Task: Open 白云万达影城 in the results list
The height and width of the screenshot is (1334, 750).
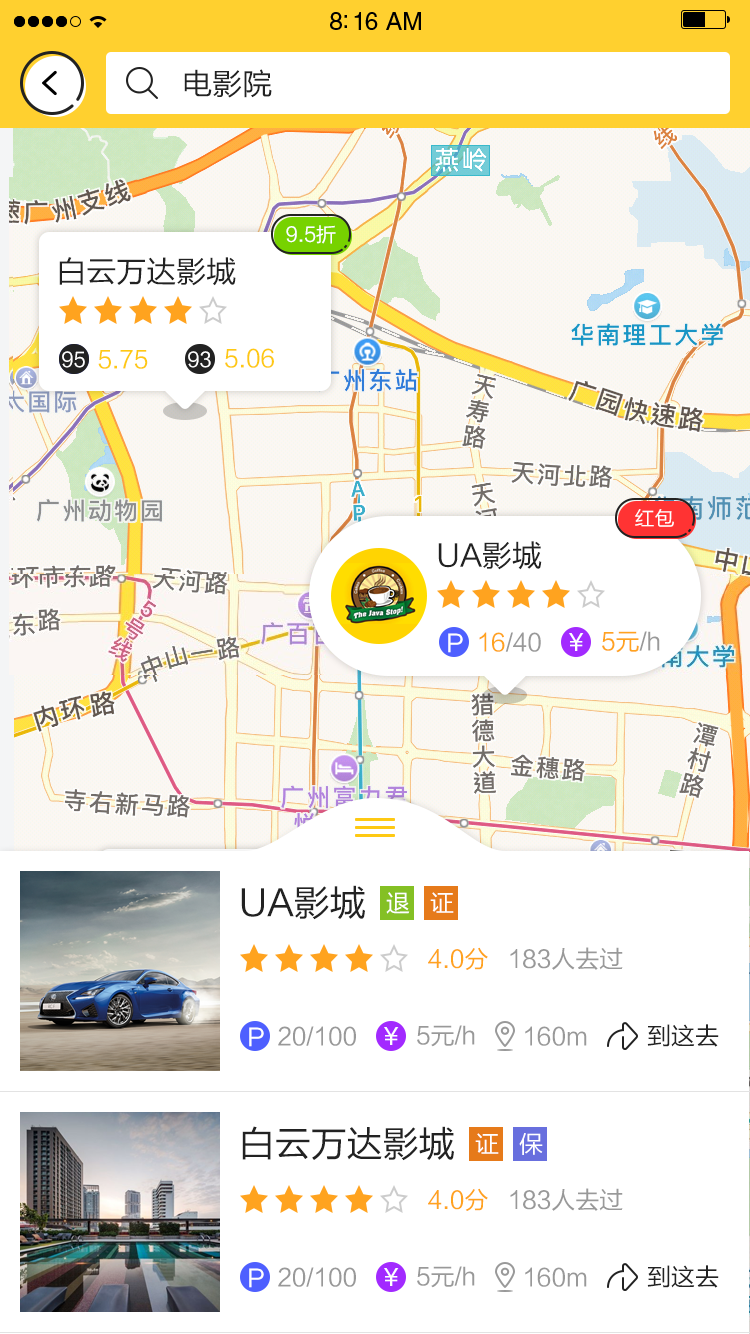Action: [375, 1212]
